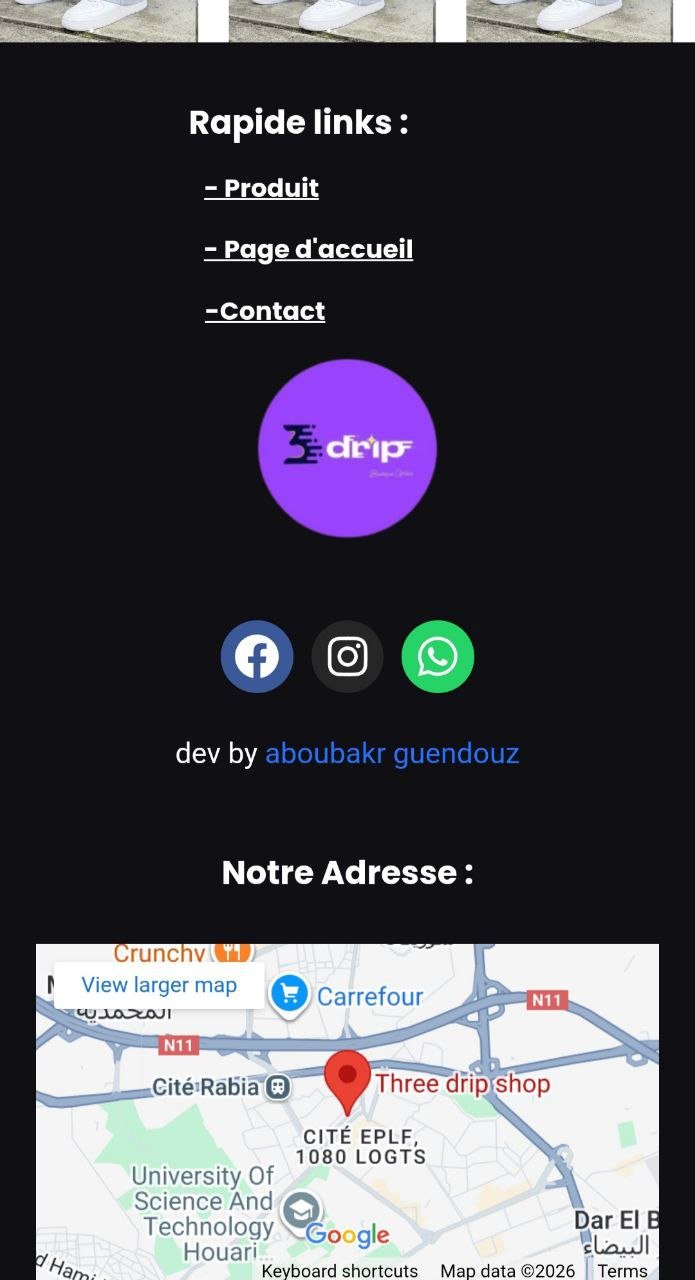Tap View larger map
695x1280 pixels.
pos(159,985)
